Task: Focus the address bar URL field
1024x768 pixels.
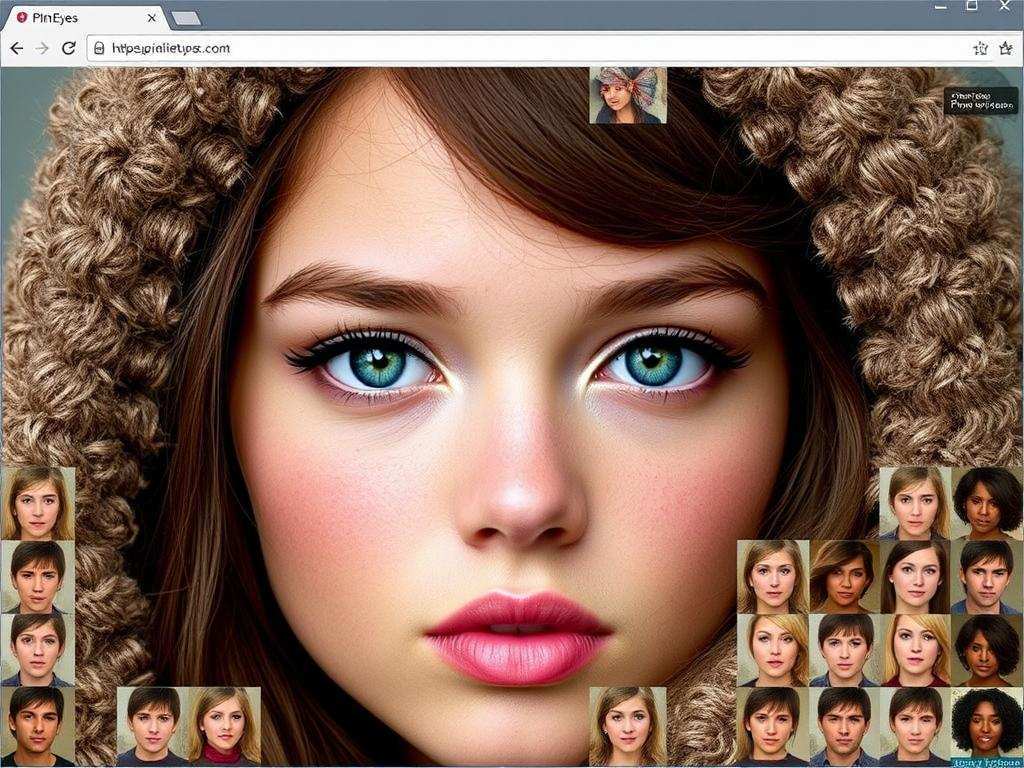Action: tap(500, 48)
